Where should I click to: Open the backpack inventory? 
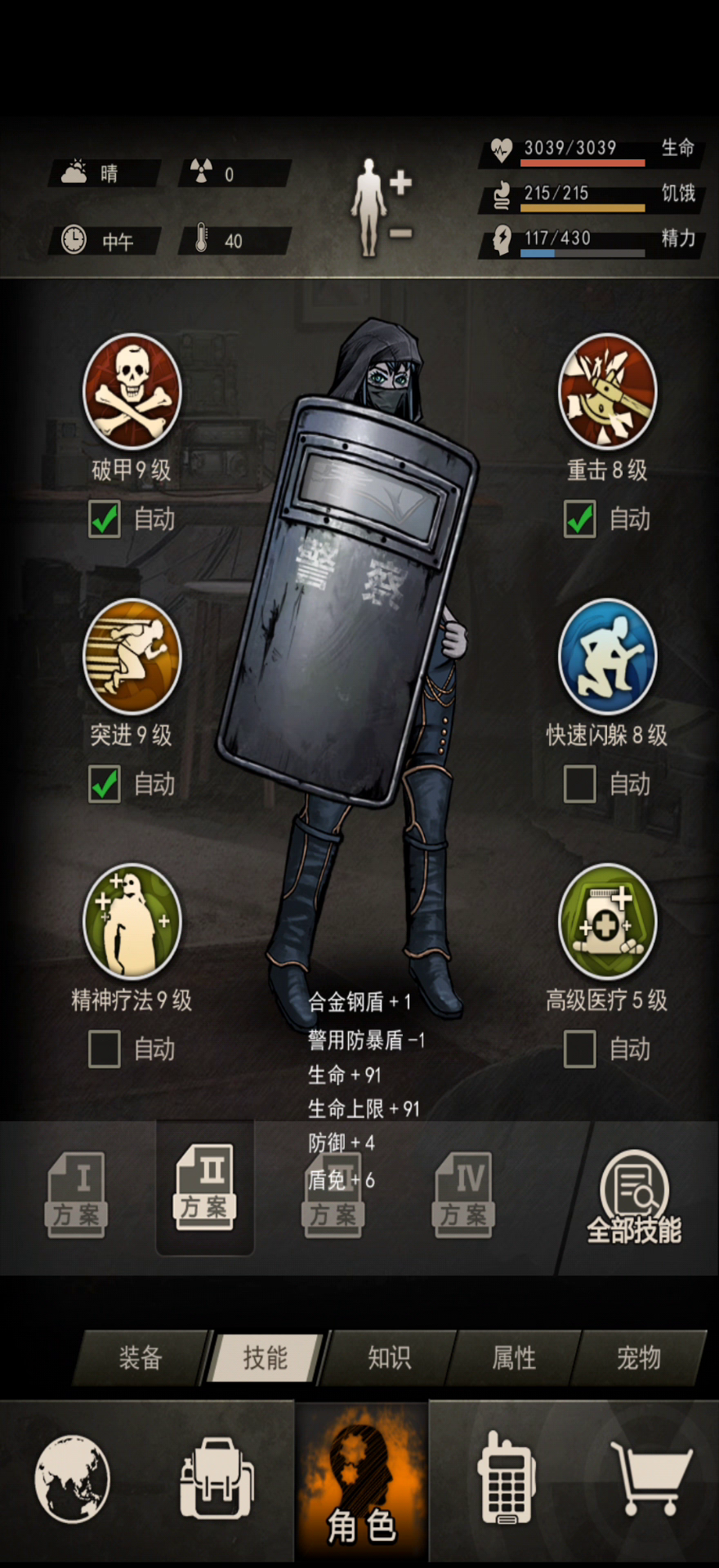coord(217,1479)
